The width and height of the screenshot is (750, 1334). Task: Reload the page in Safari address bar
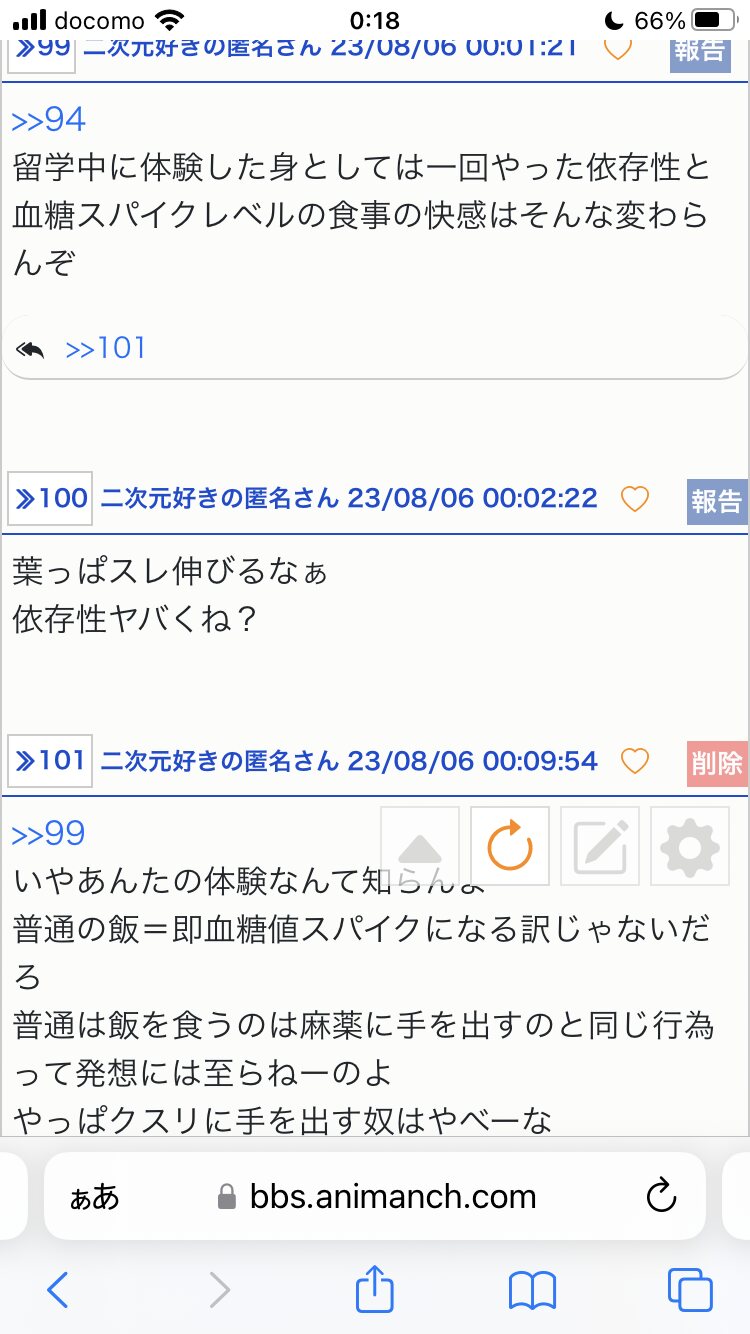click(661, 1197)
